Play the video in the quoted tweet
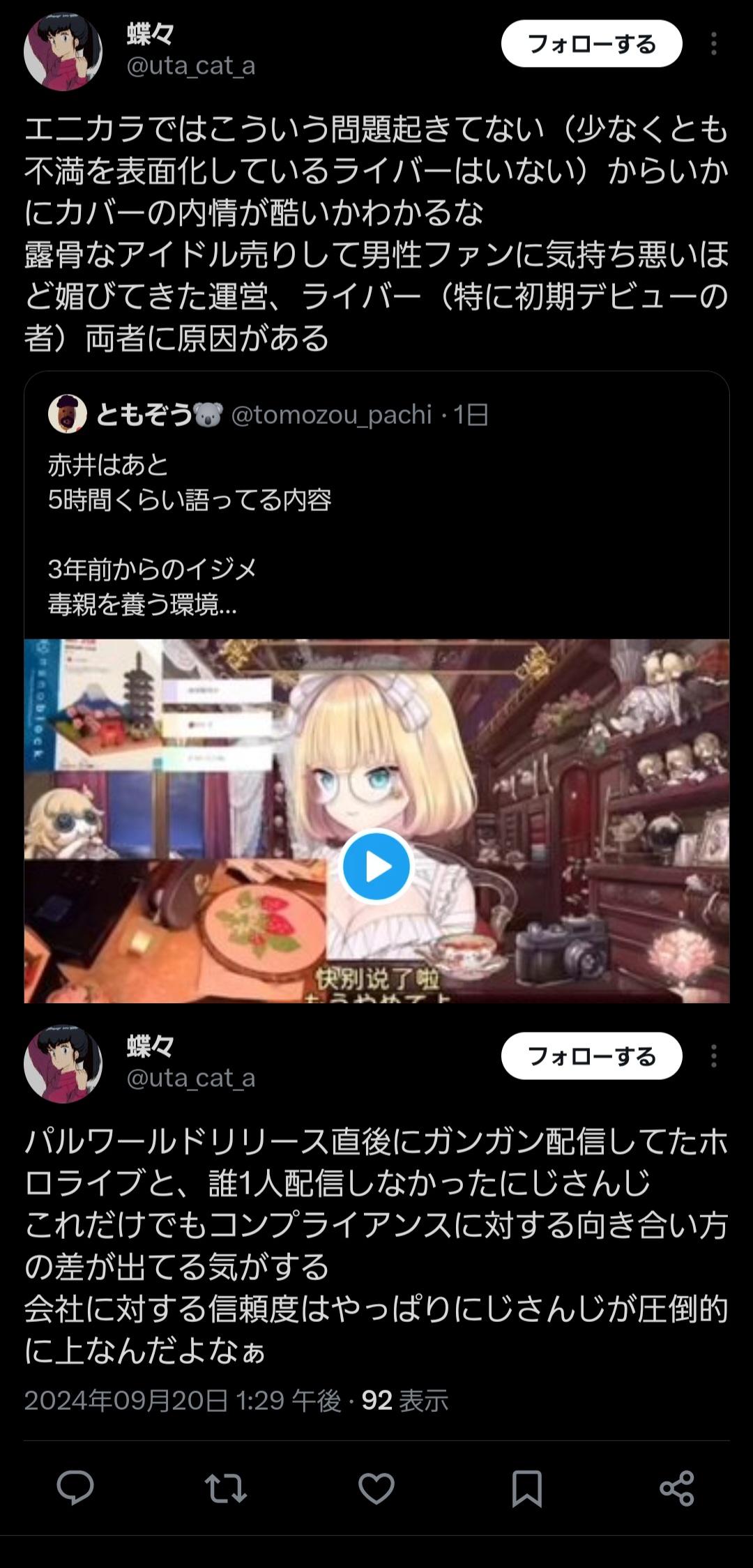Image resolution: width=753 pixels, height=1568 pixels. (376, 866)
